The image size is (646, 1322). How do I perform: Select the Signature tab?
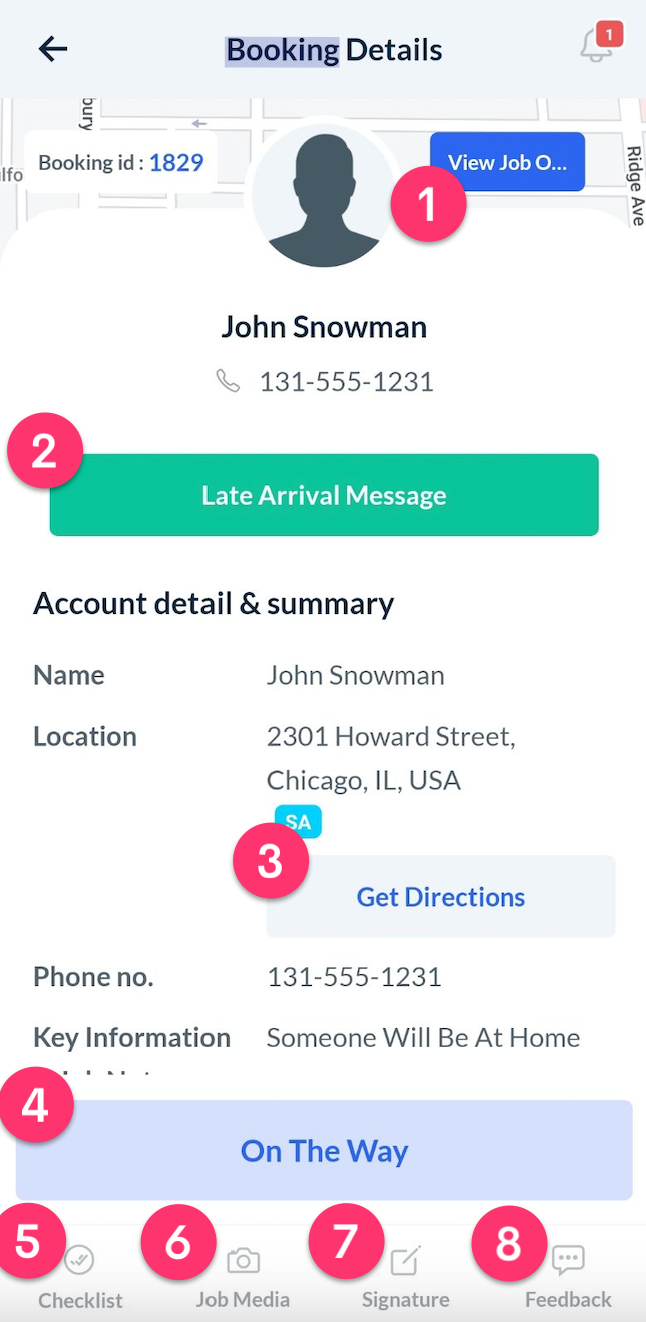405,1278
